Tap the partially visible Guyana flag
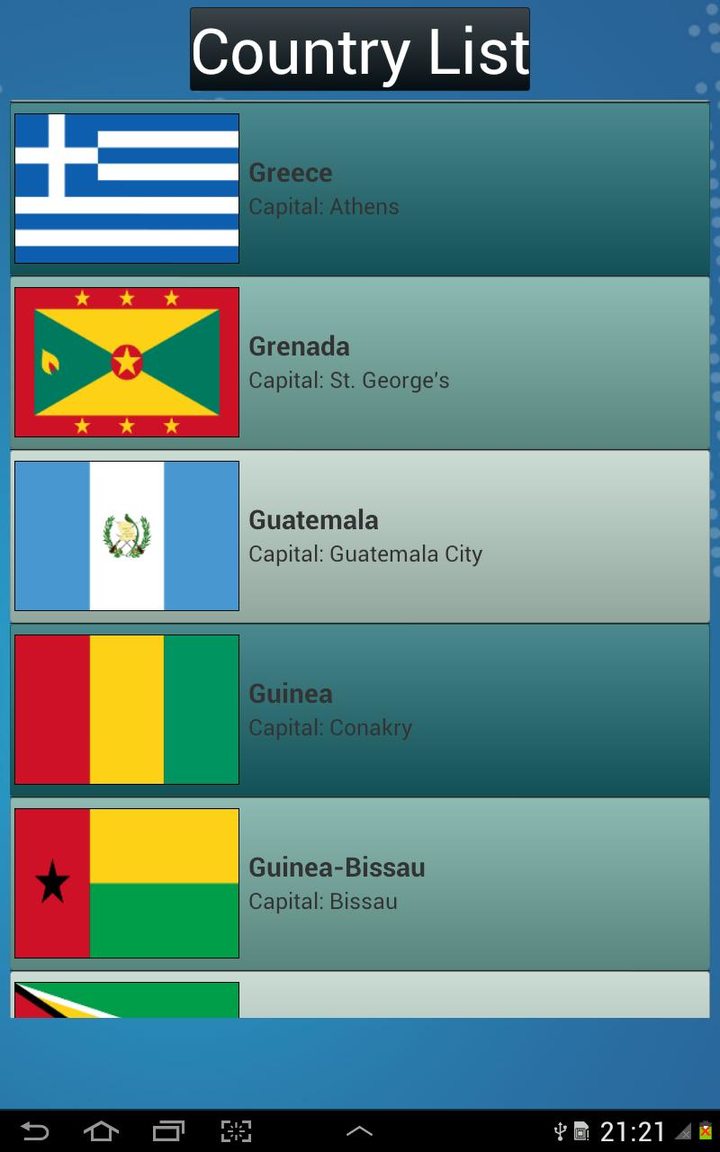This screenshot has width=720, height=1152. point(126,1000)
